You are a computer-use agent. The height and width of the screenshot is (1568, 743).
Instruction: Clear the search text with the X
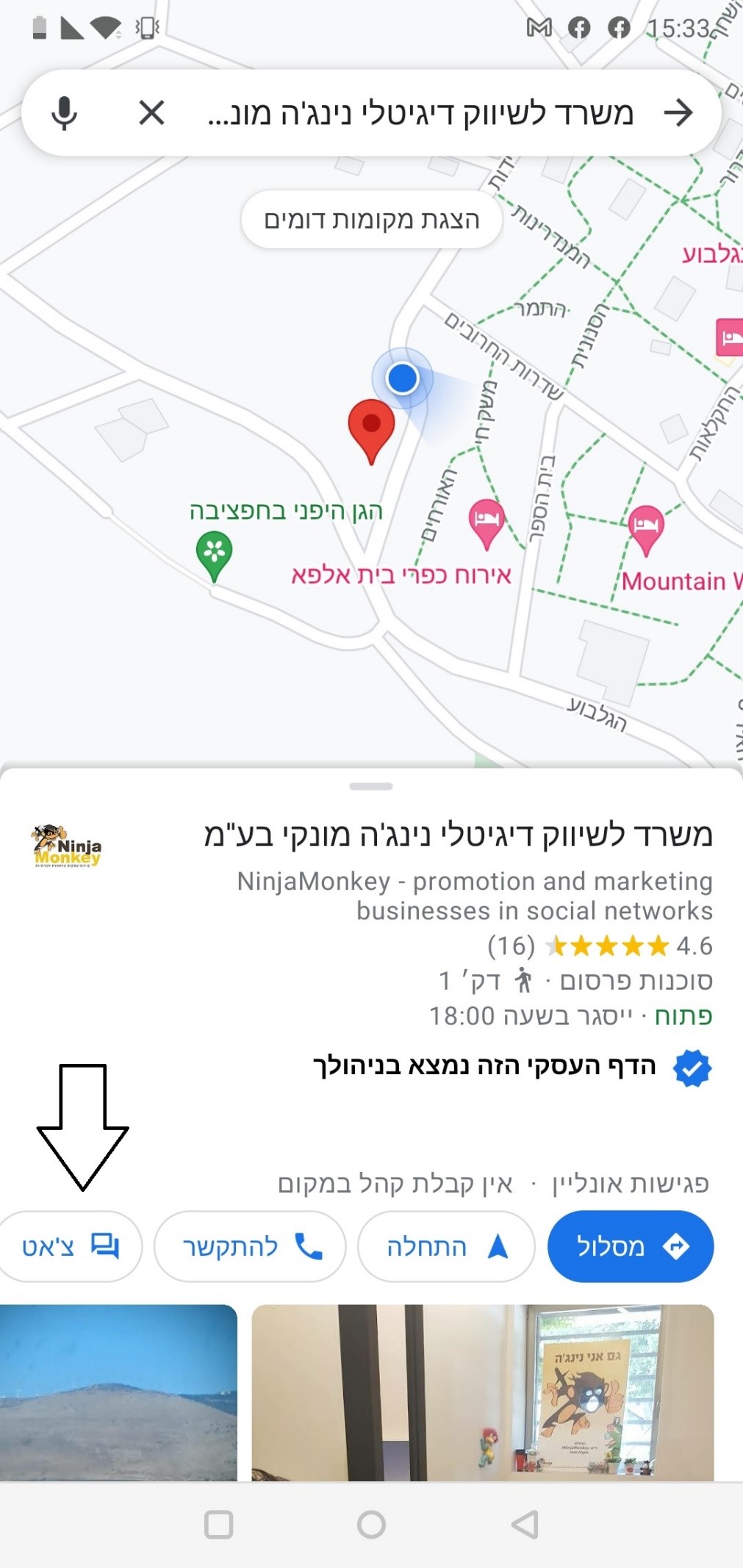coord(151,113)
